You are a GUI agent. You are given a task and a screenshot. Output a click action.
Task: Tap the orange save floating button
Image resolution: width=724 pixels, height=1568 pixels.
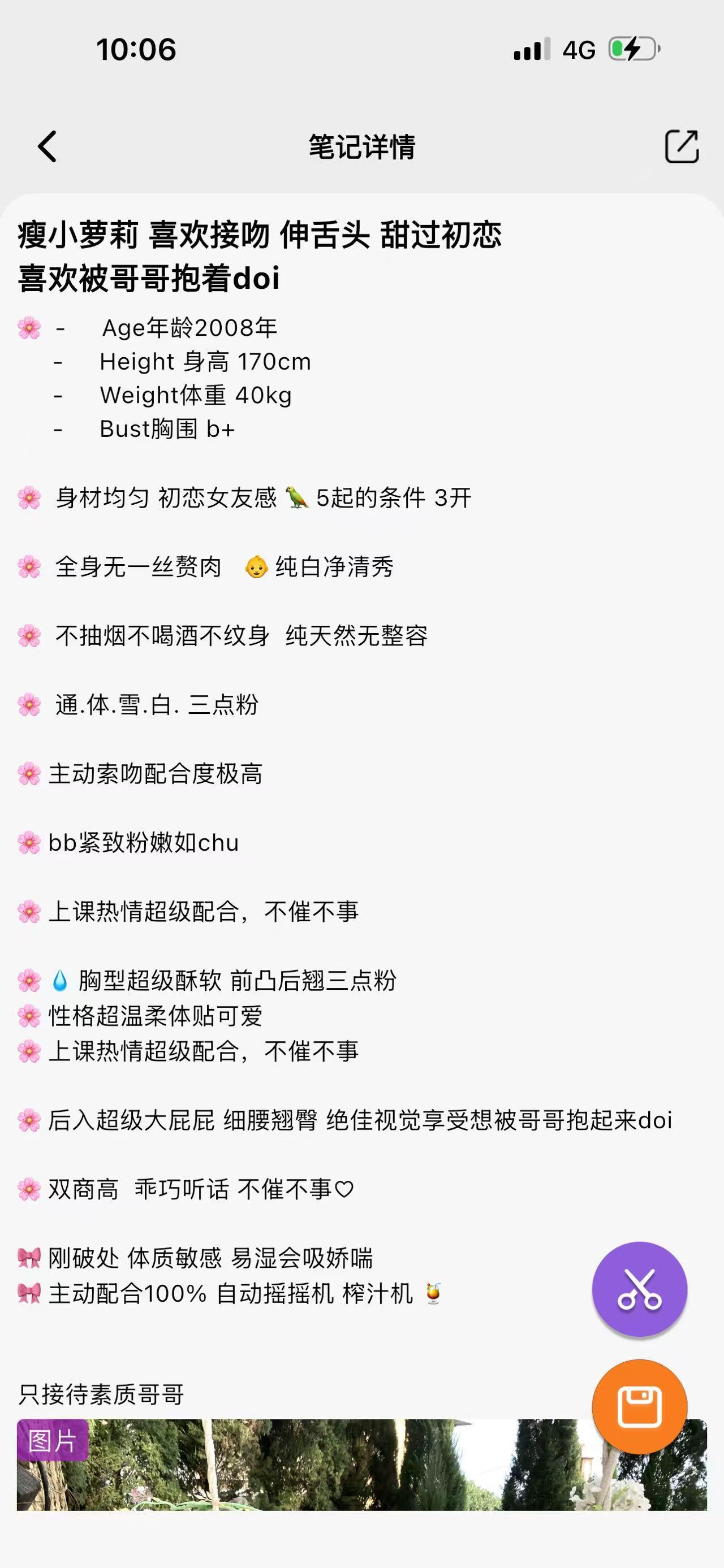click(639, 1407)
